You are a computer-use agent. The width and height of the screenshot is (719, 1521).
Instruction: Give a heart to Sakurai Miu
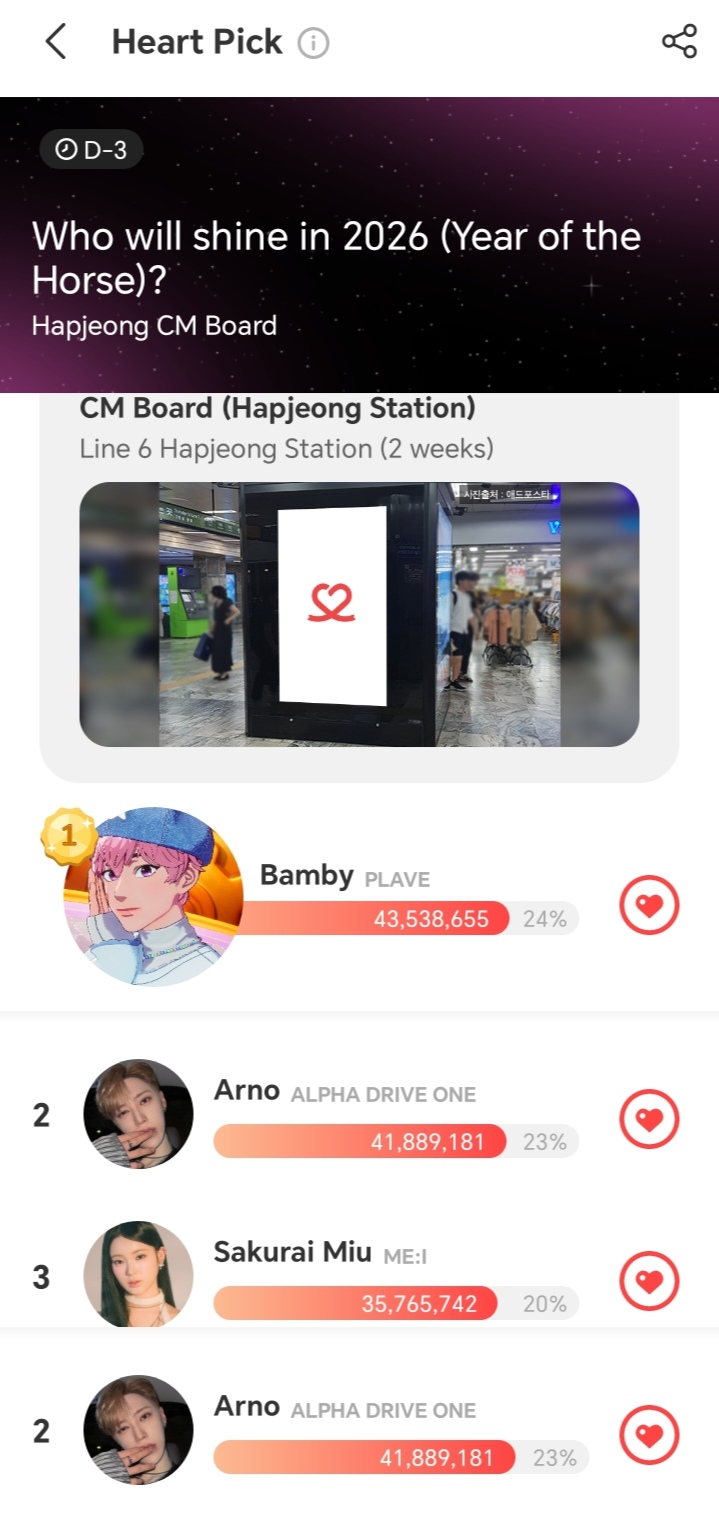650,1281
